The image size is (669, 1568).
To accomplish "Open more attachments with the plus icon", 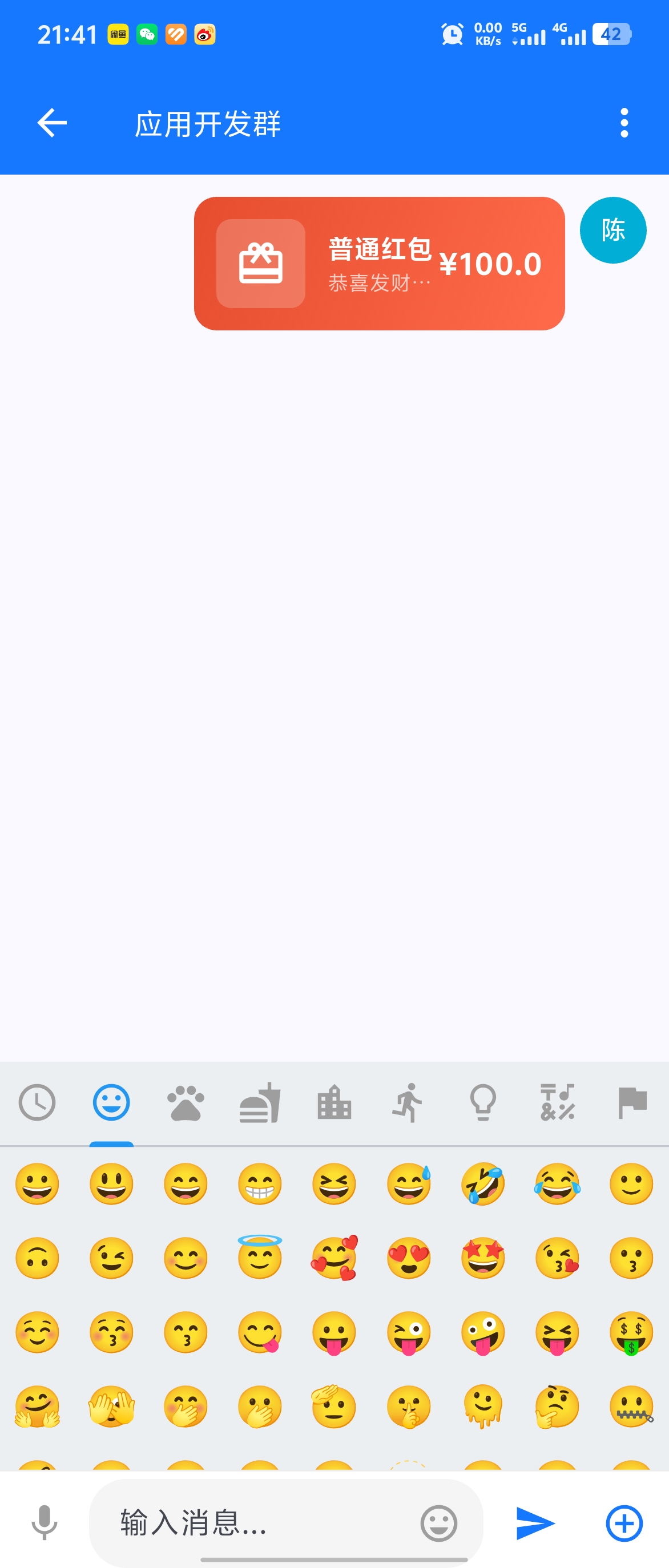I will coord(624,1523).
